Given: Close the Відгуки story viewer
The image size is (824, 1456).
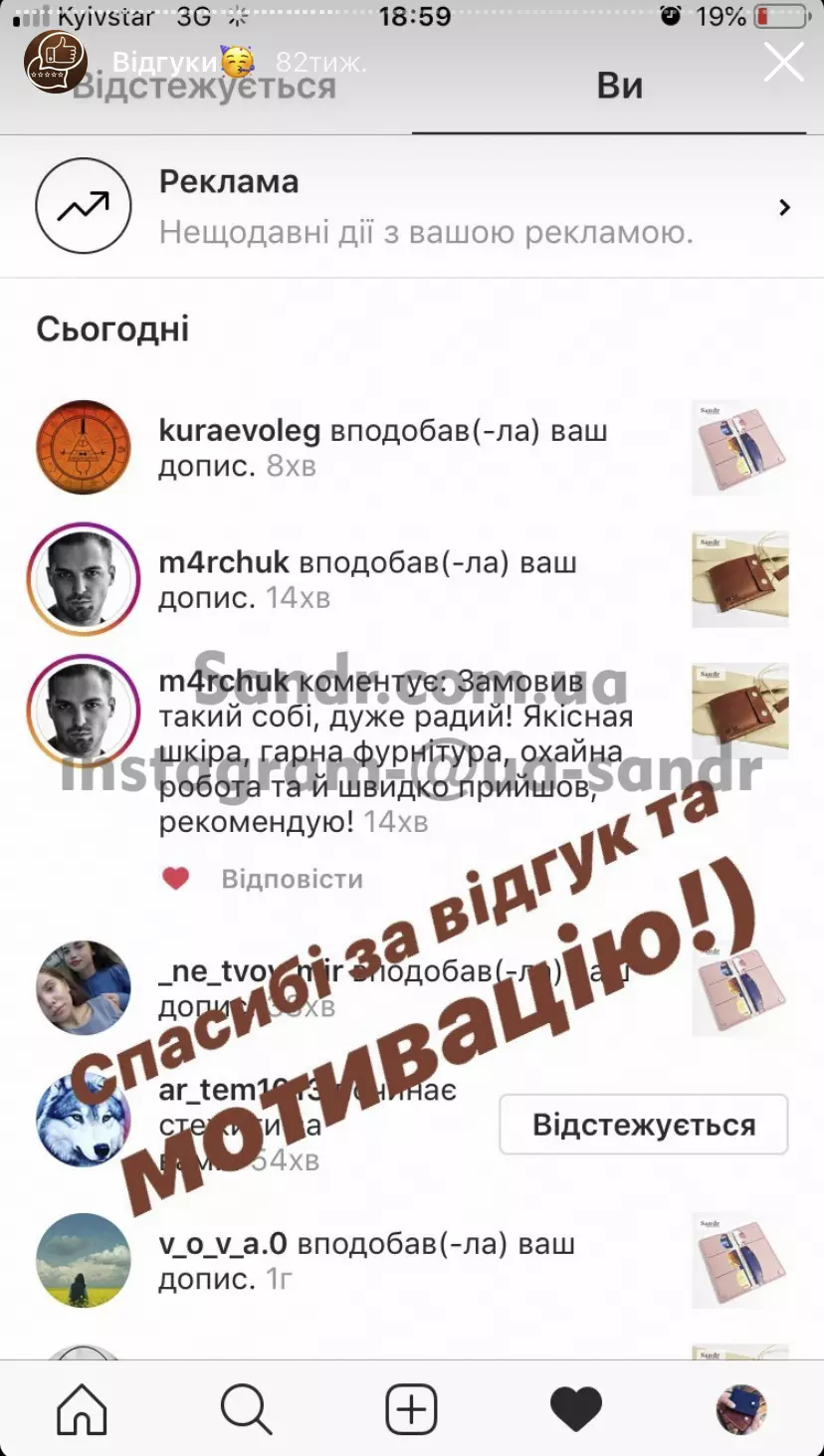Looking at the screenshot, I should [783, 63].
